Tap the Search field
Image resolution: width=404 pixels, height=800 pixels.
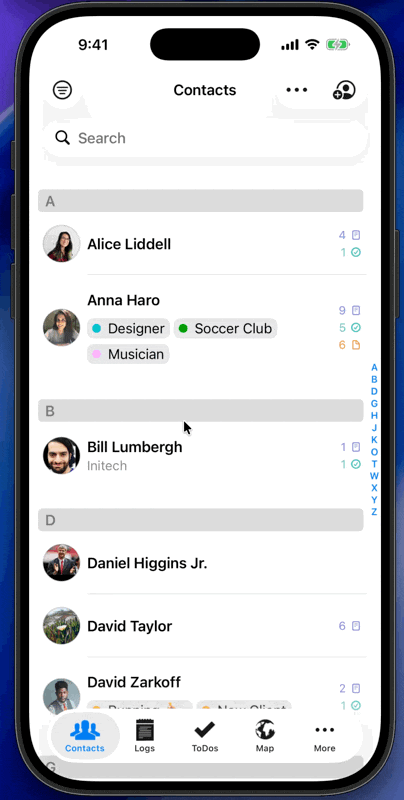point(205,138)
